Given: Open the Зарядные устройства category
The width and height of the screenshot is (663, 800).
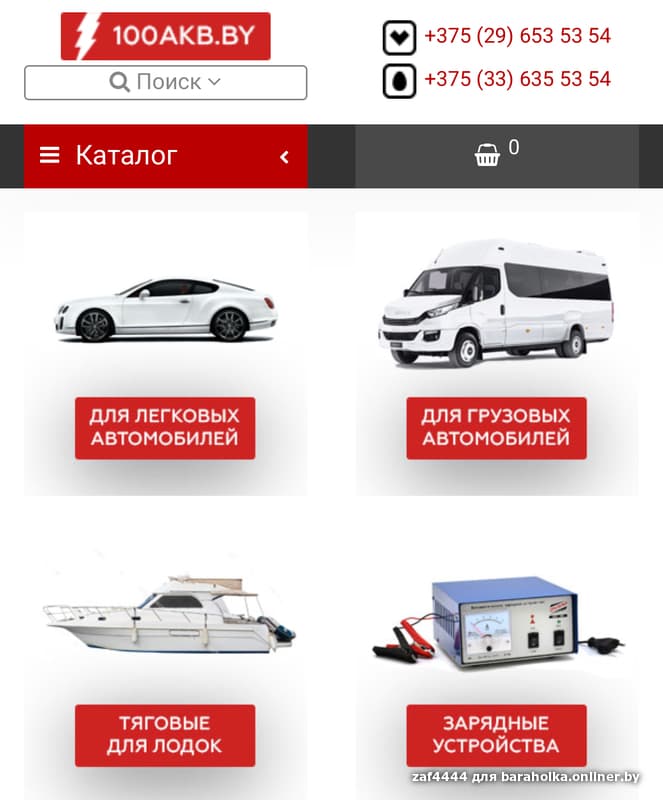Looking at the screenshot, I should pyautogui.click(x=496, y=735).
